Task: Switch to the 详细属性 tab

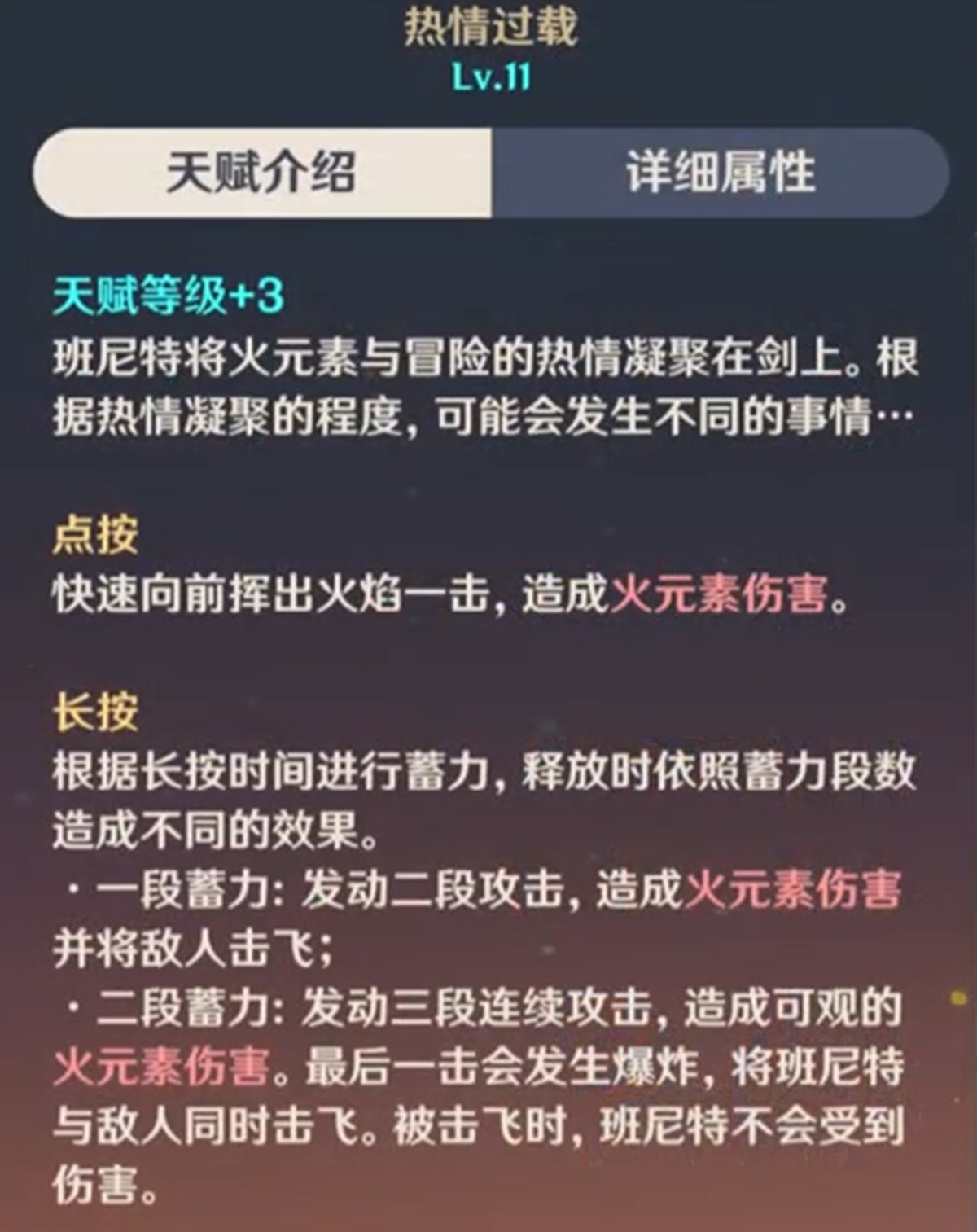Action: pyautogui.click(x=720, y=173)
